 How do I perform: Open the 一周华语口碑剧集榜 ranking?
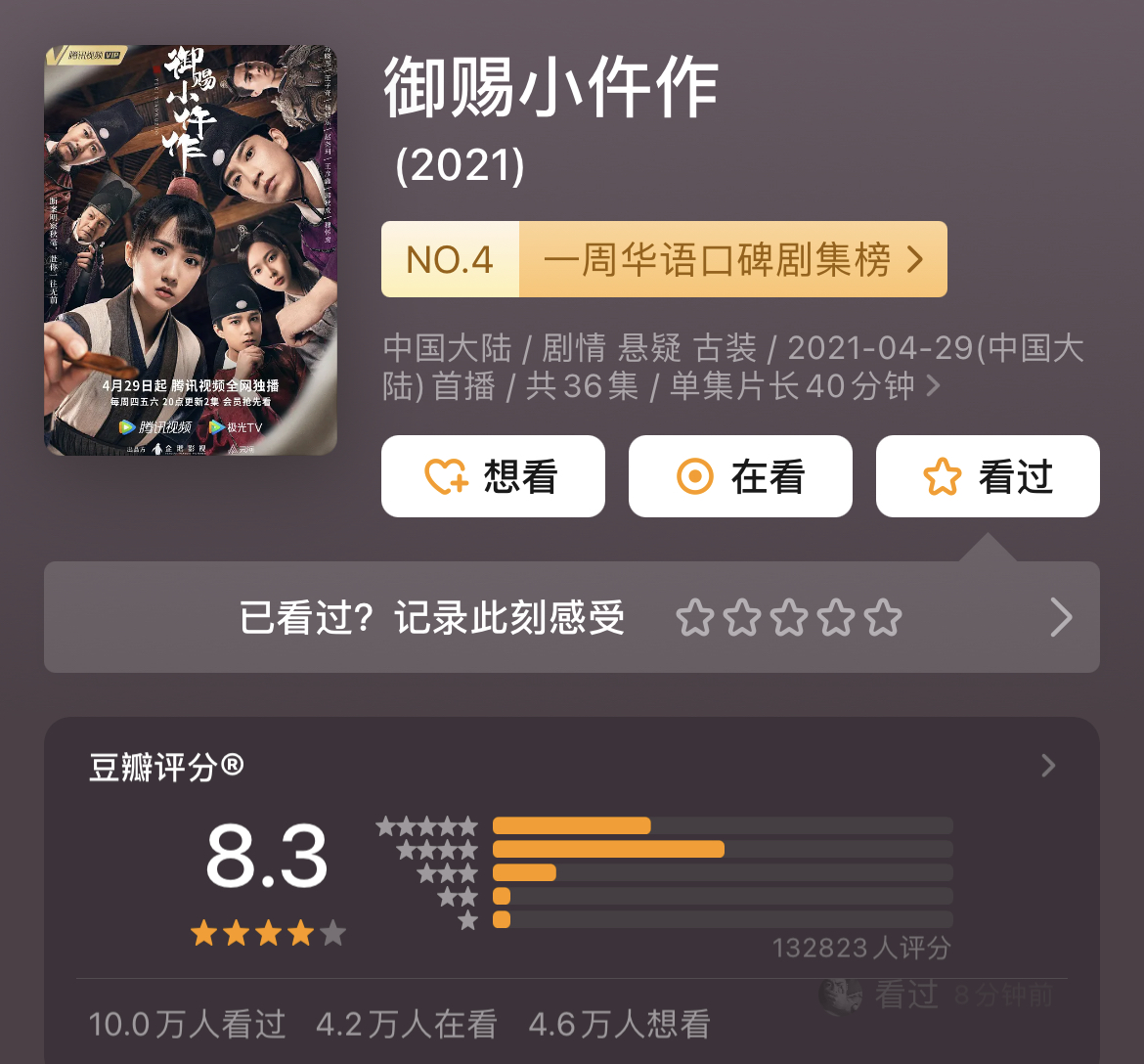click(x=664, y=259)
